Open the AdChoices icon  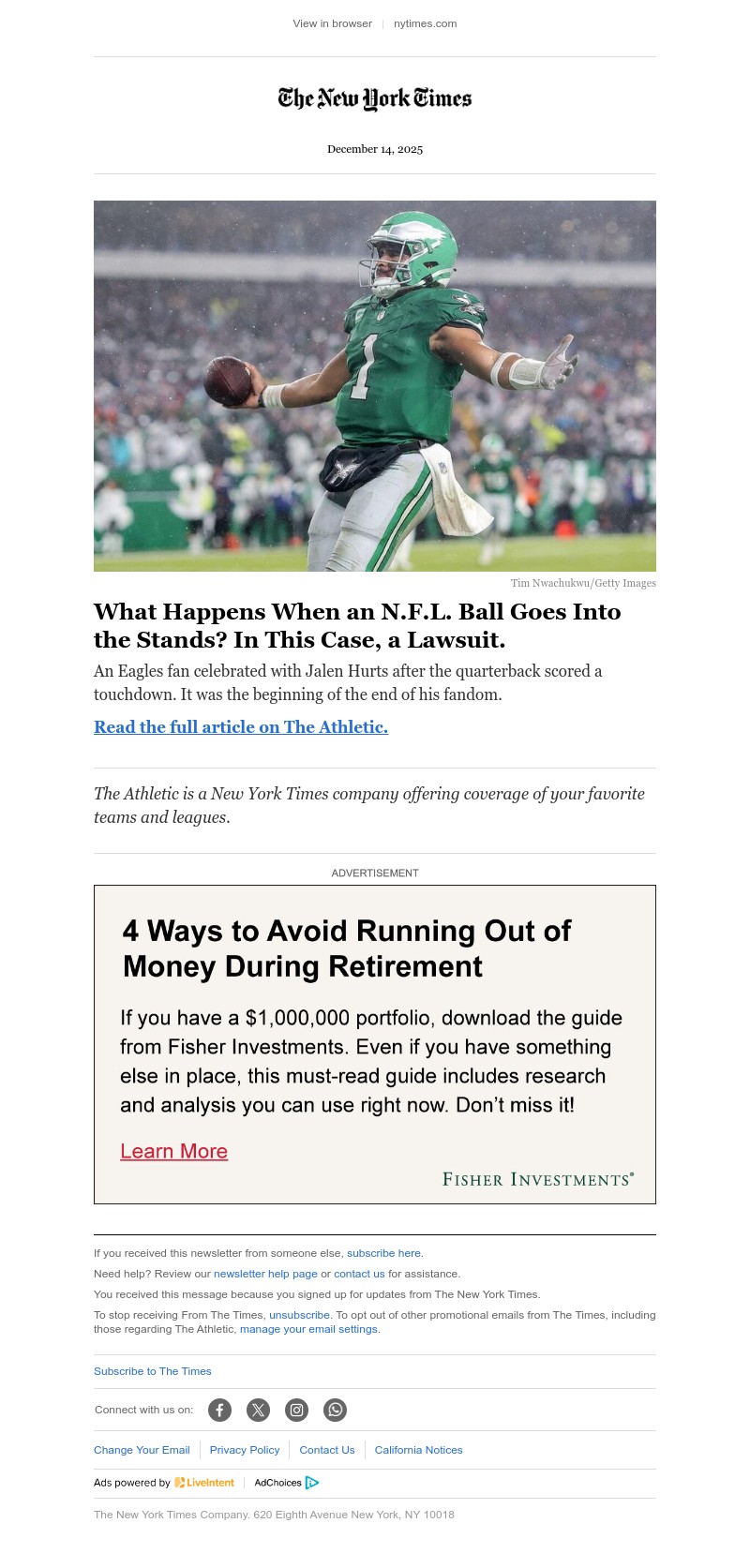[312, 1483]
